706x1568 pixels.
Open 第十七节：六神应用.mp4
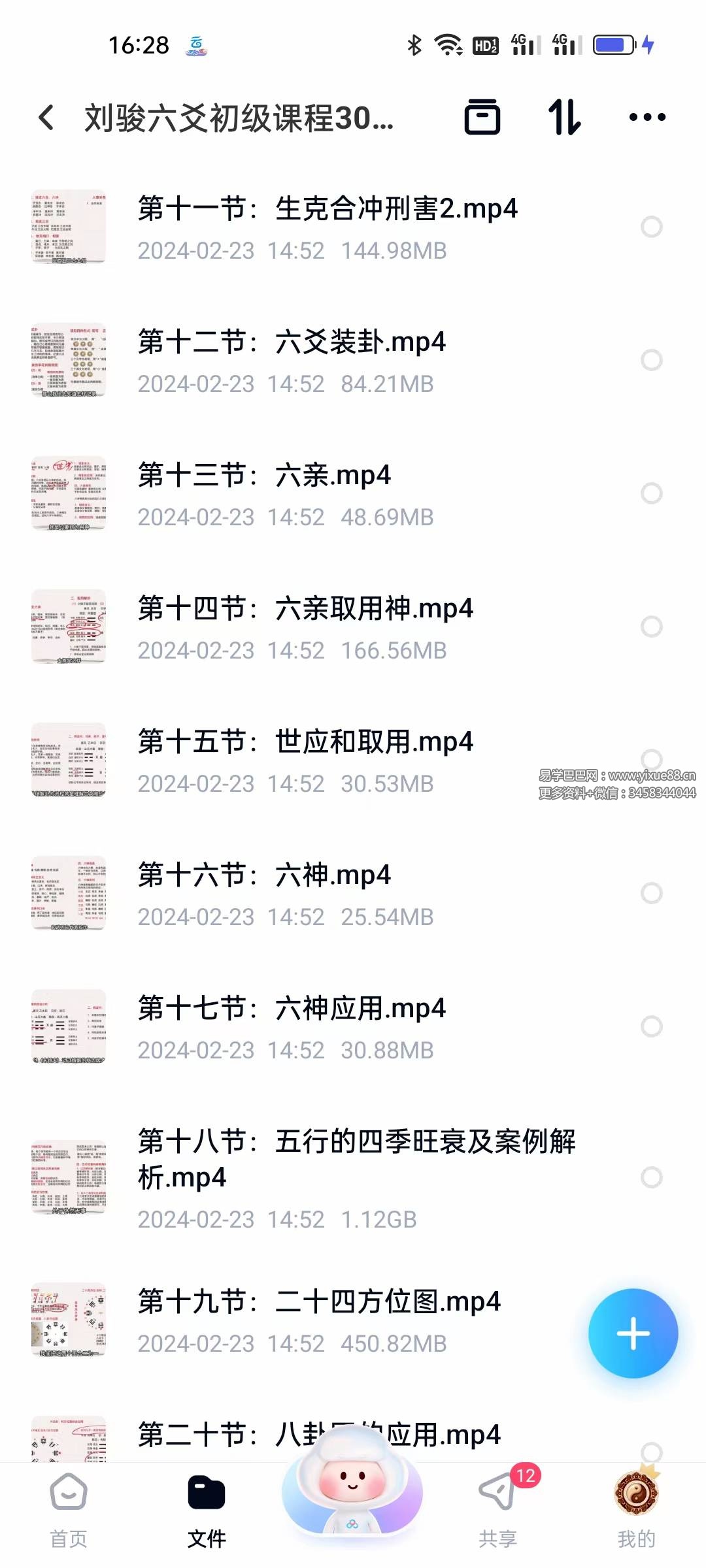(292, 1009)
